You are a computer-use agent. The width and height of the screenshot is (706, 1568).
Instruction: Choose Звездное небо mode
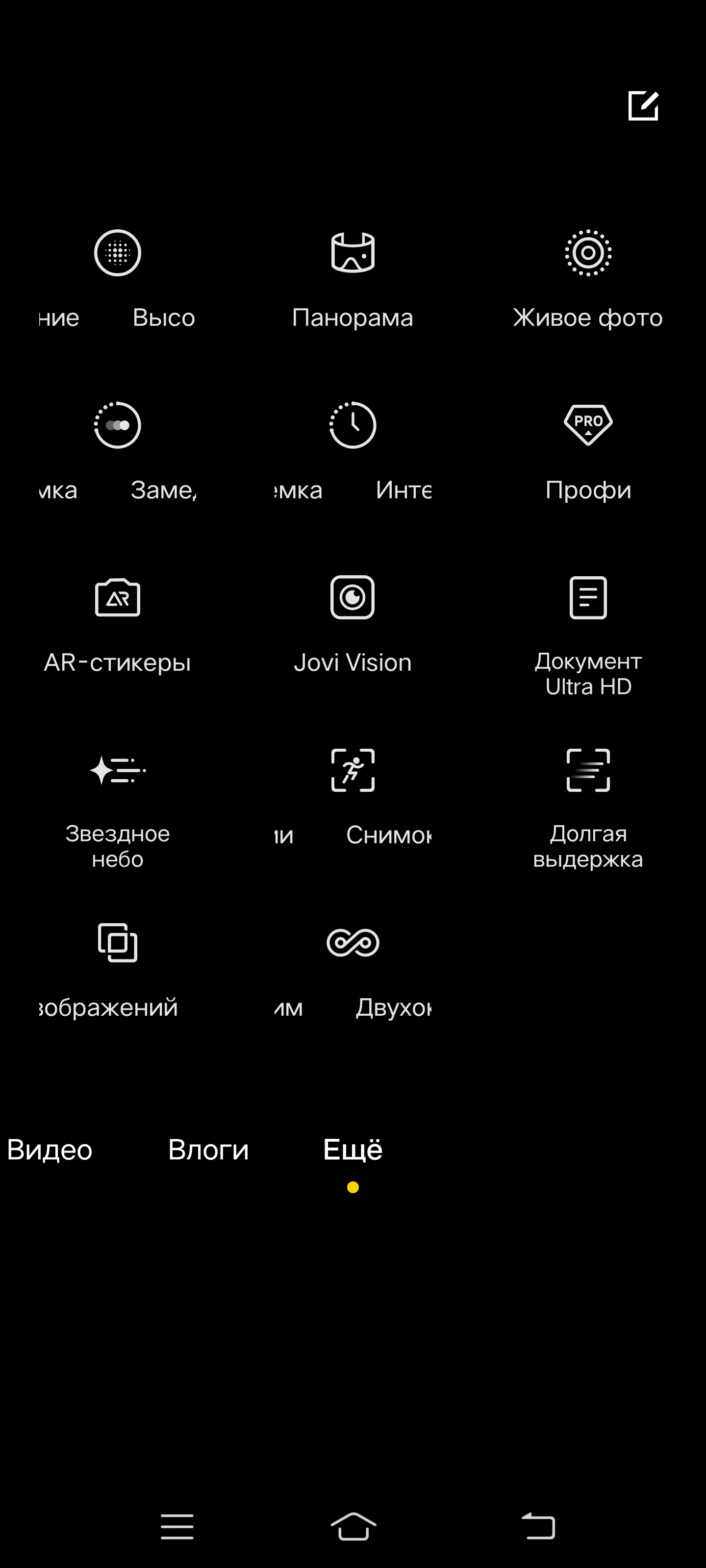click(118, 771)
